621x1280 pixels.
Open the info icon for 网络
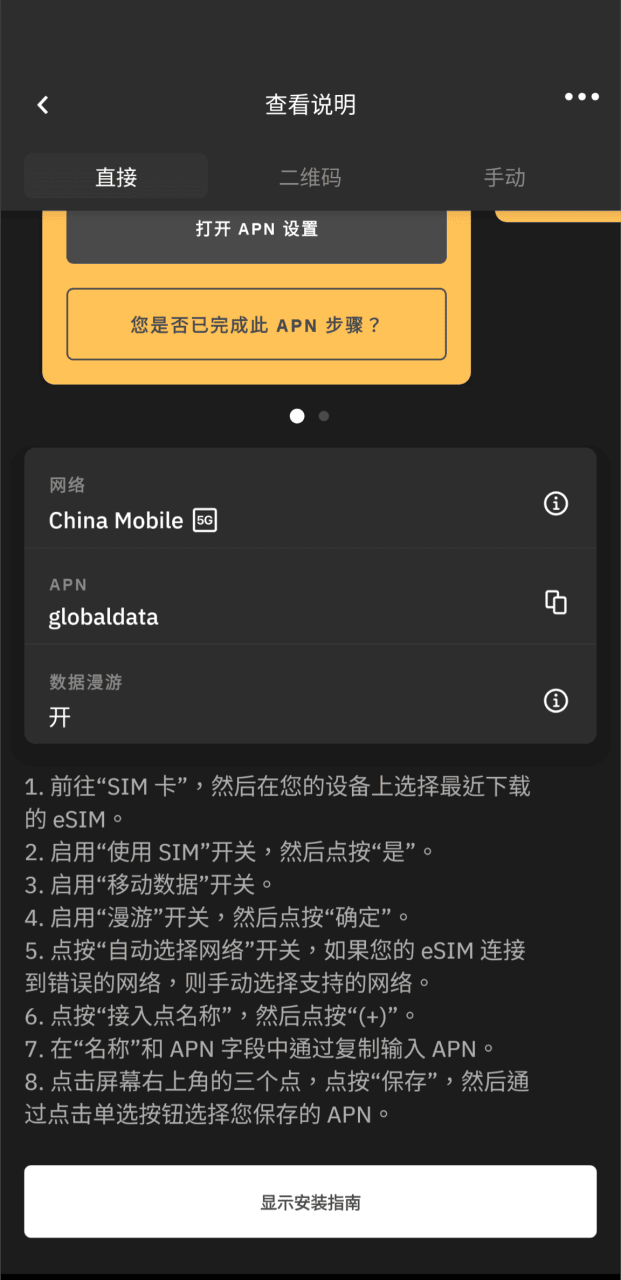(555, 503)
